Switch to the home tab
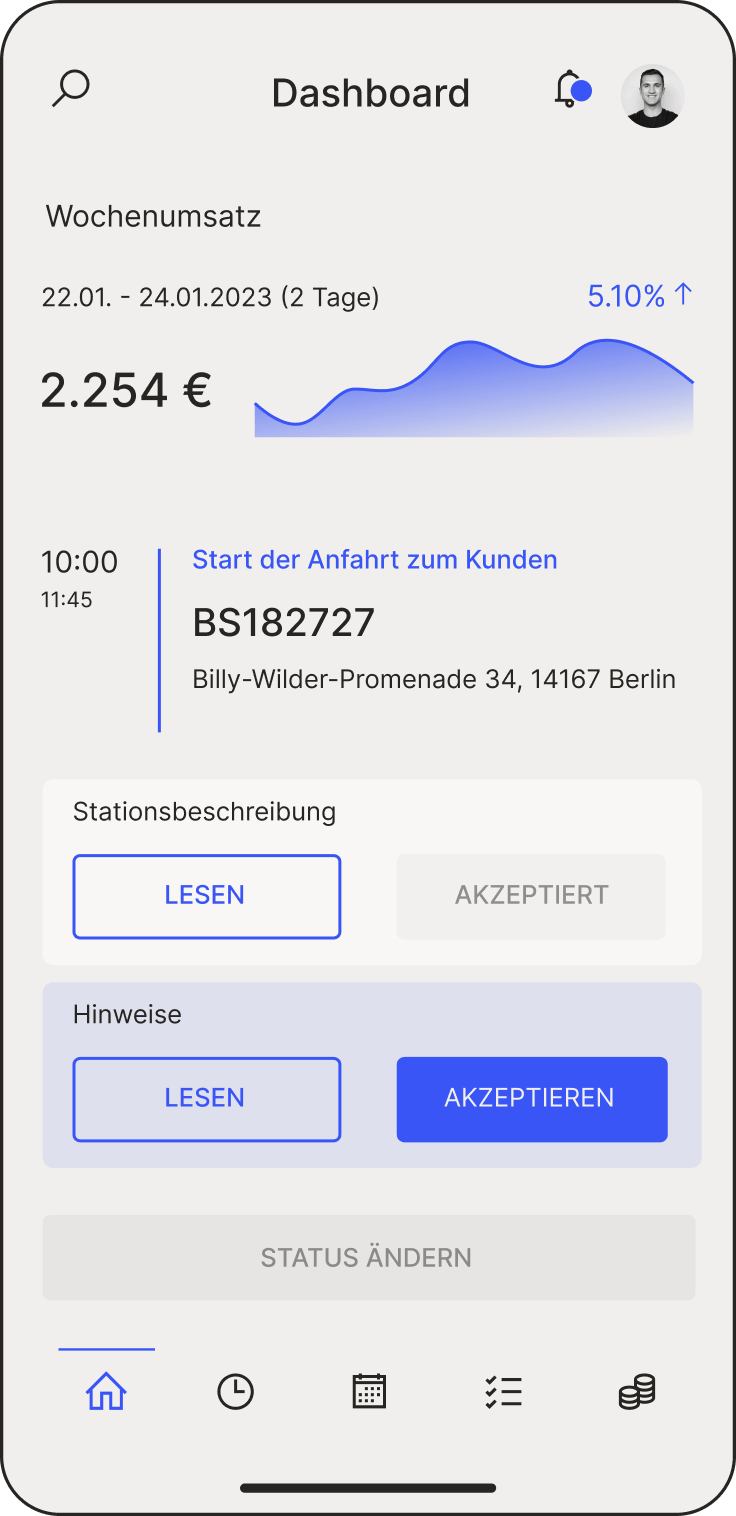Viewport: 736px width, 1516px height. pos(107,1391)
